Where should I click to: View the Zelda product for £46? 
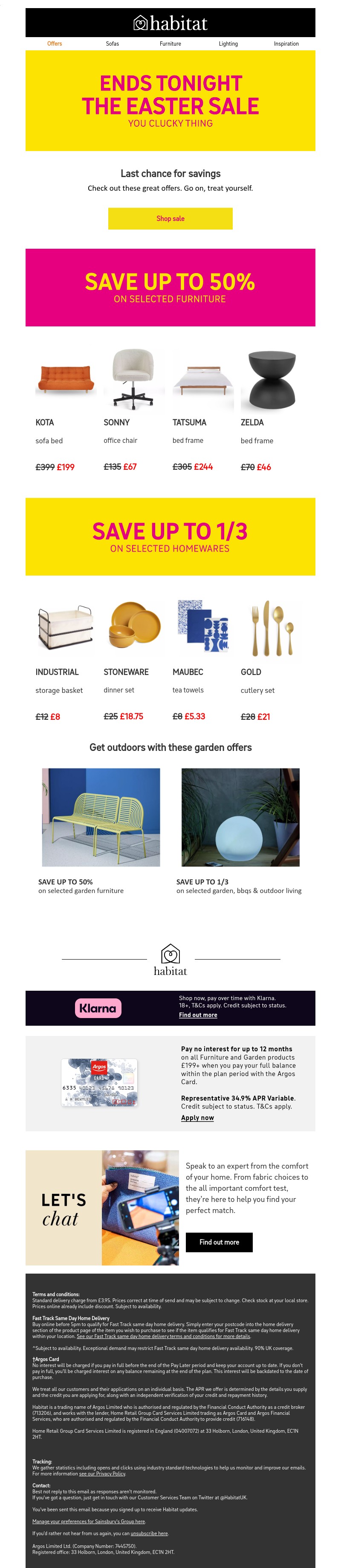point(271,380)
